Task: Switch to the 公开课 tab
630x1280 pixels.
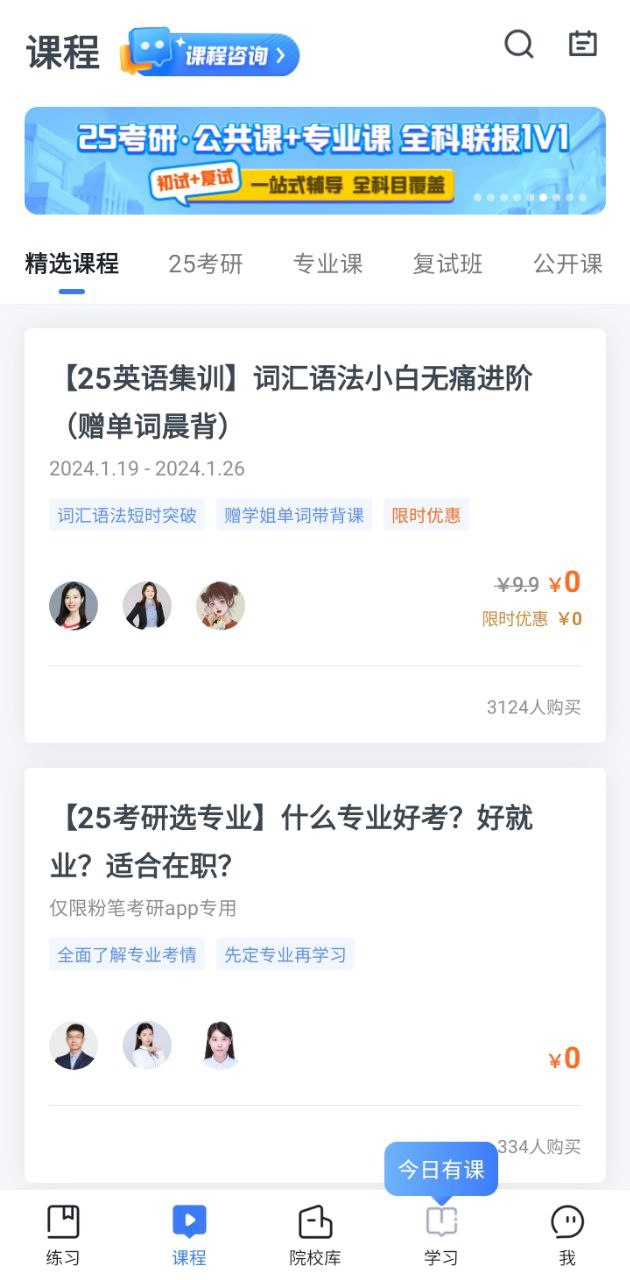Action: coord(568,264)
